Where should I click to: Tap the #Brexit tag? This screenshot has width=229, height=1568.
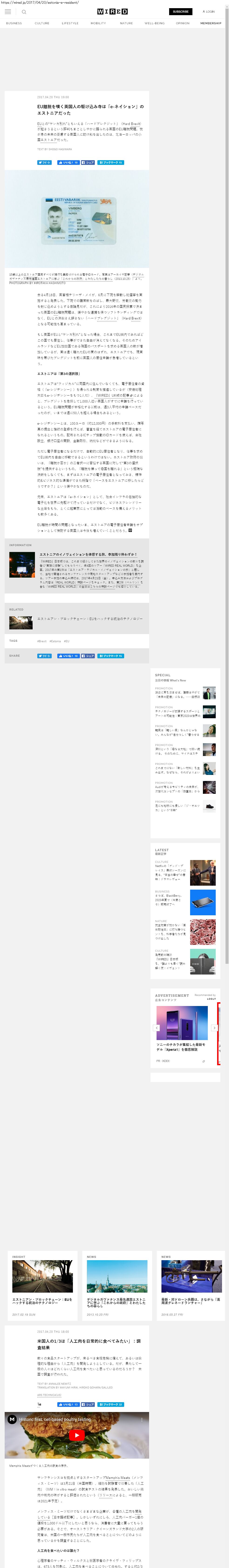(x=42, y=641)
